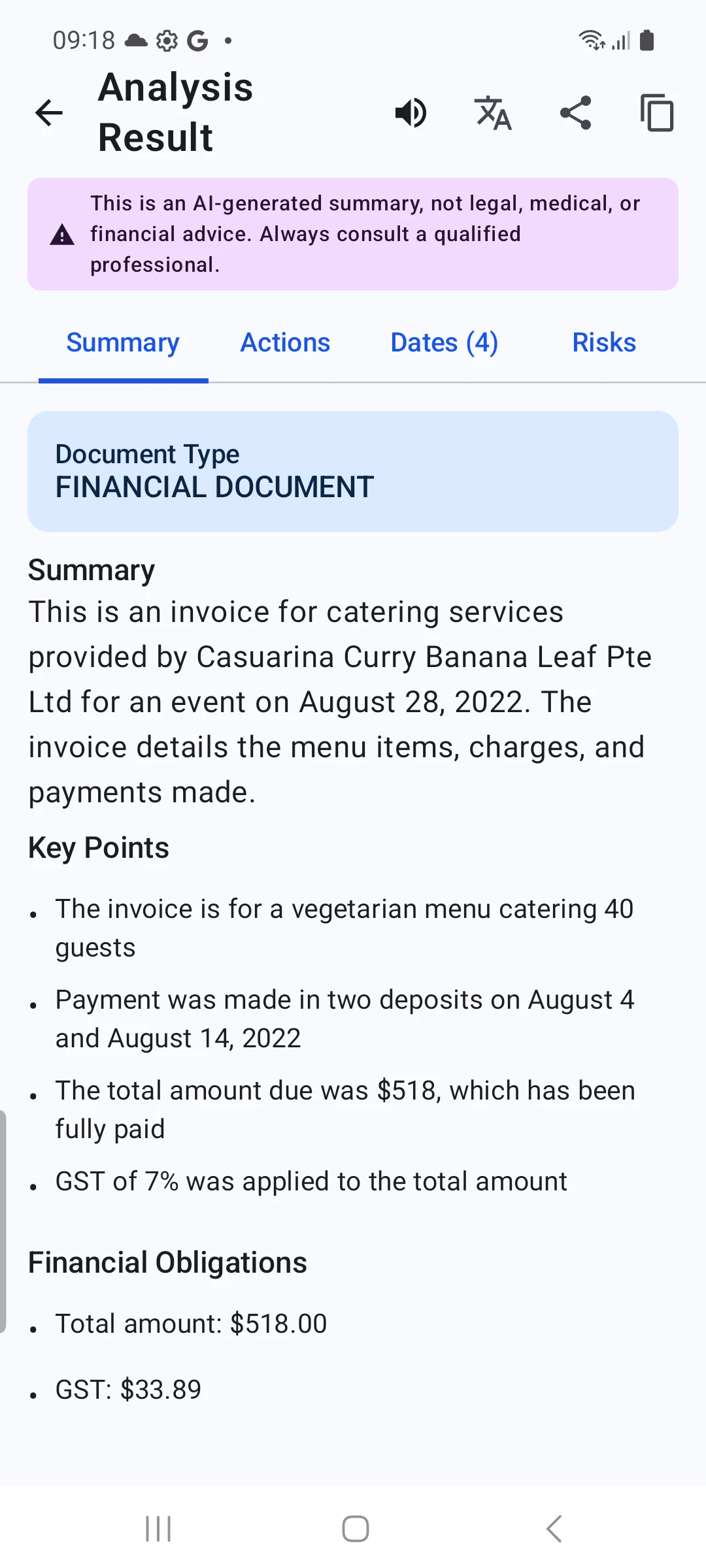Open the Dates (4) tab

tap(445, 343)
